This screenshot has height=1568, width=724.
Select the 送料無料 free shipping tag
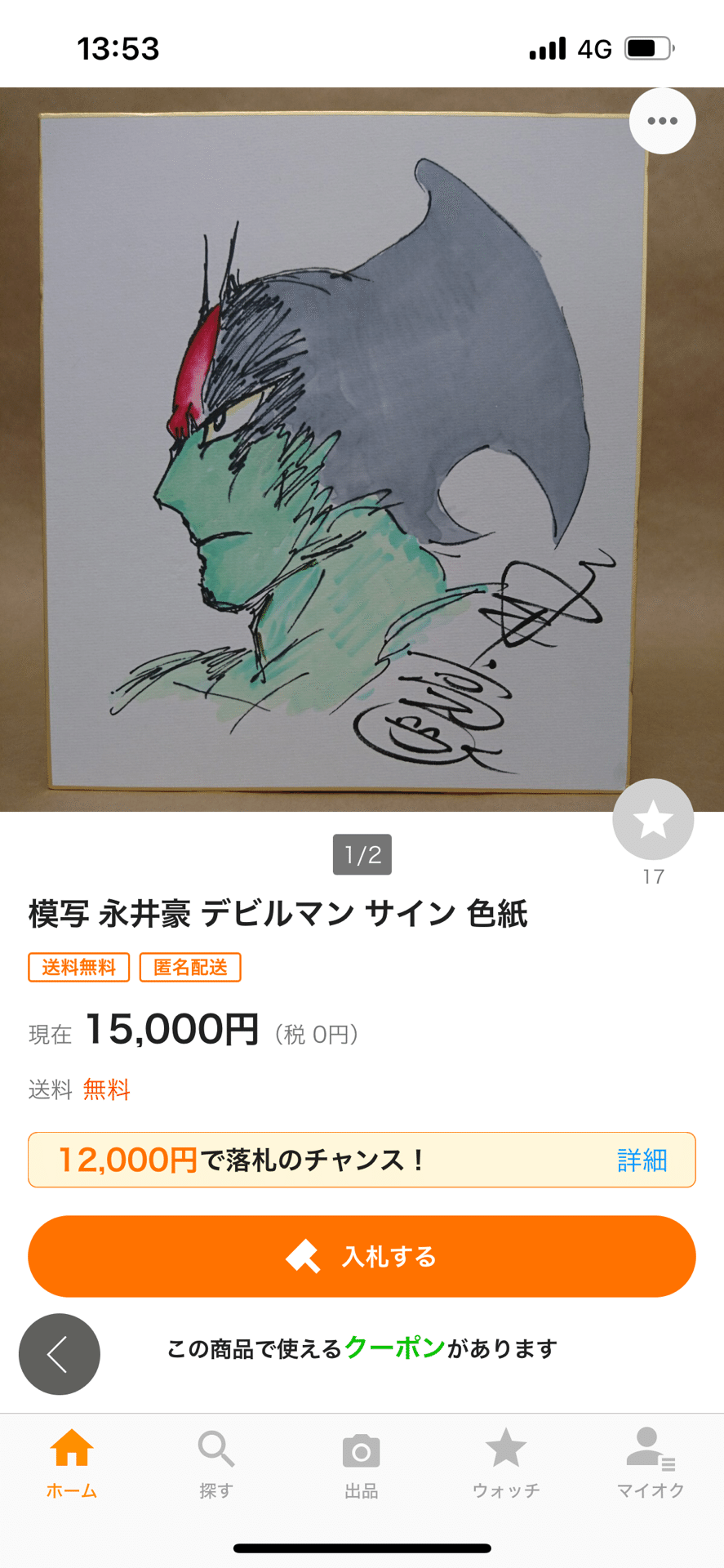78,967
